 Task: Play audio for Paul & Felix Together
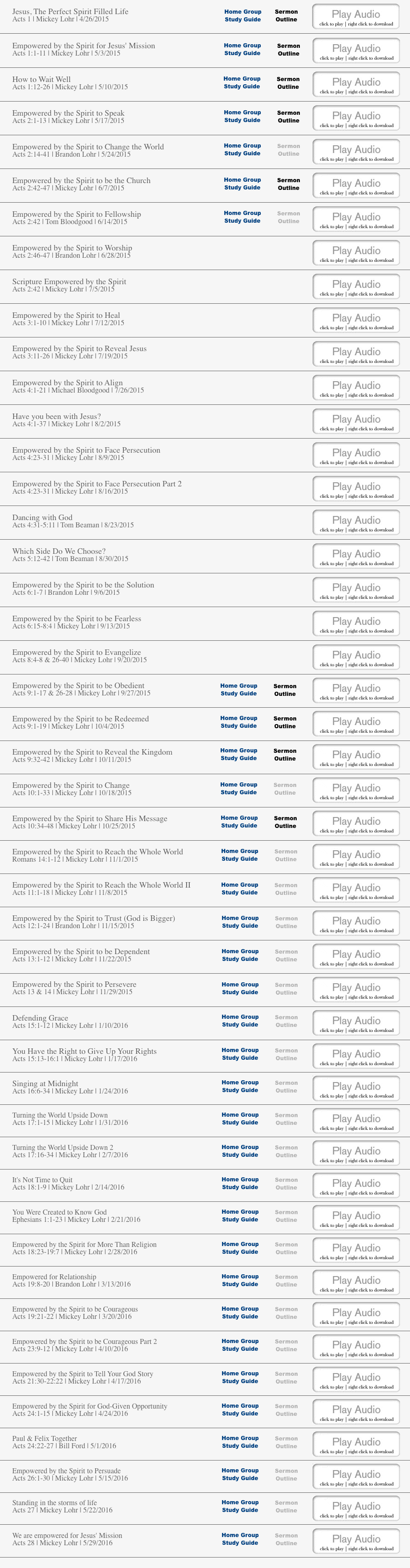tap(356, 1445)
